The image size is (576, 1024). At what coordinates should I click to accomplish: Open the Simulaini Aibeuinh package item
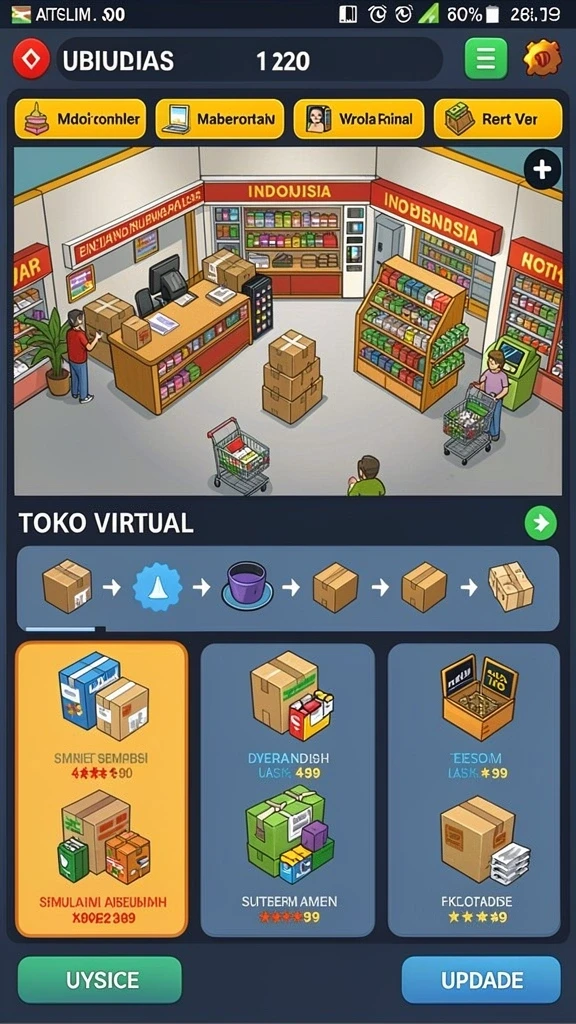tap(103, 858)
